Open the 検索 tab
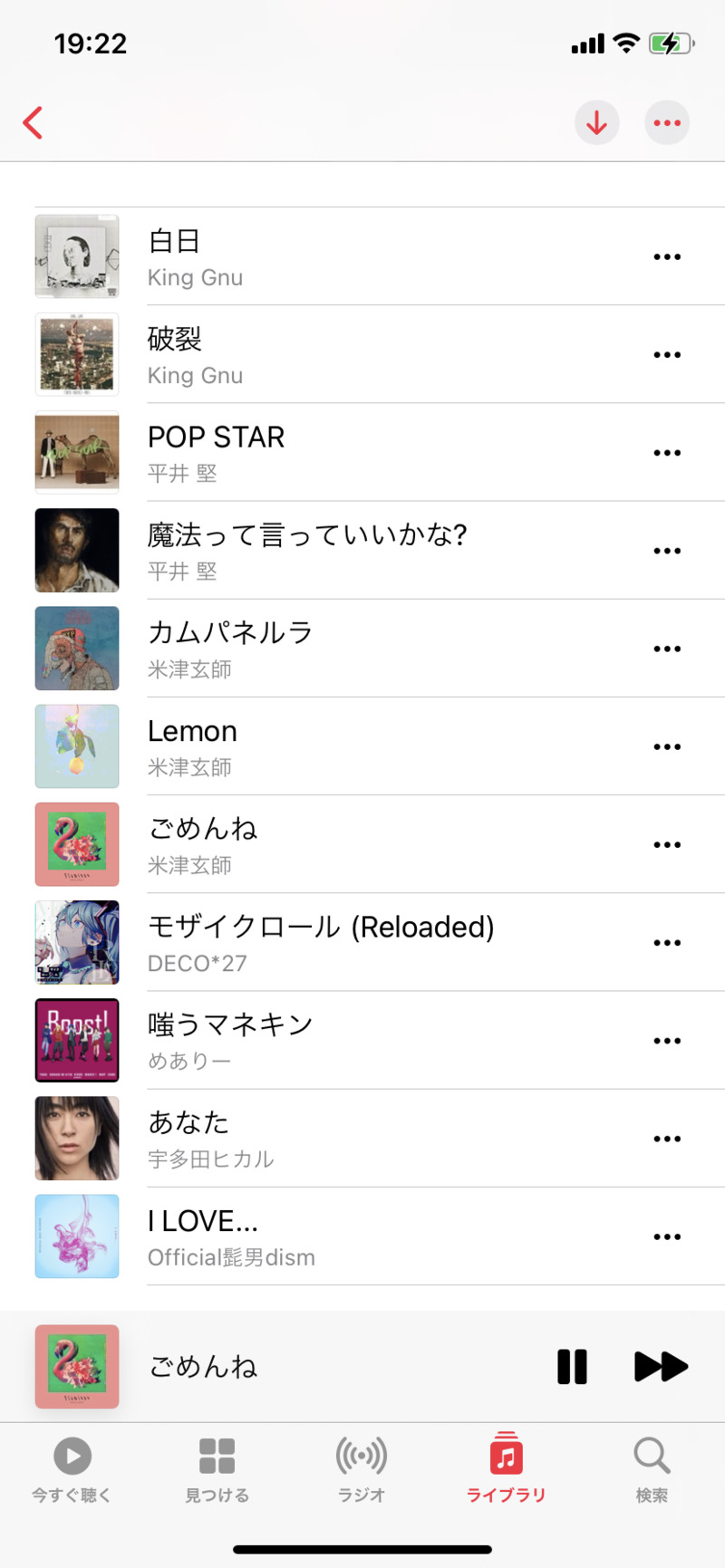This screenshot has width=725, height=1568. click(x=652, y=1469)
